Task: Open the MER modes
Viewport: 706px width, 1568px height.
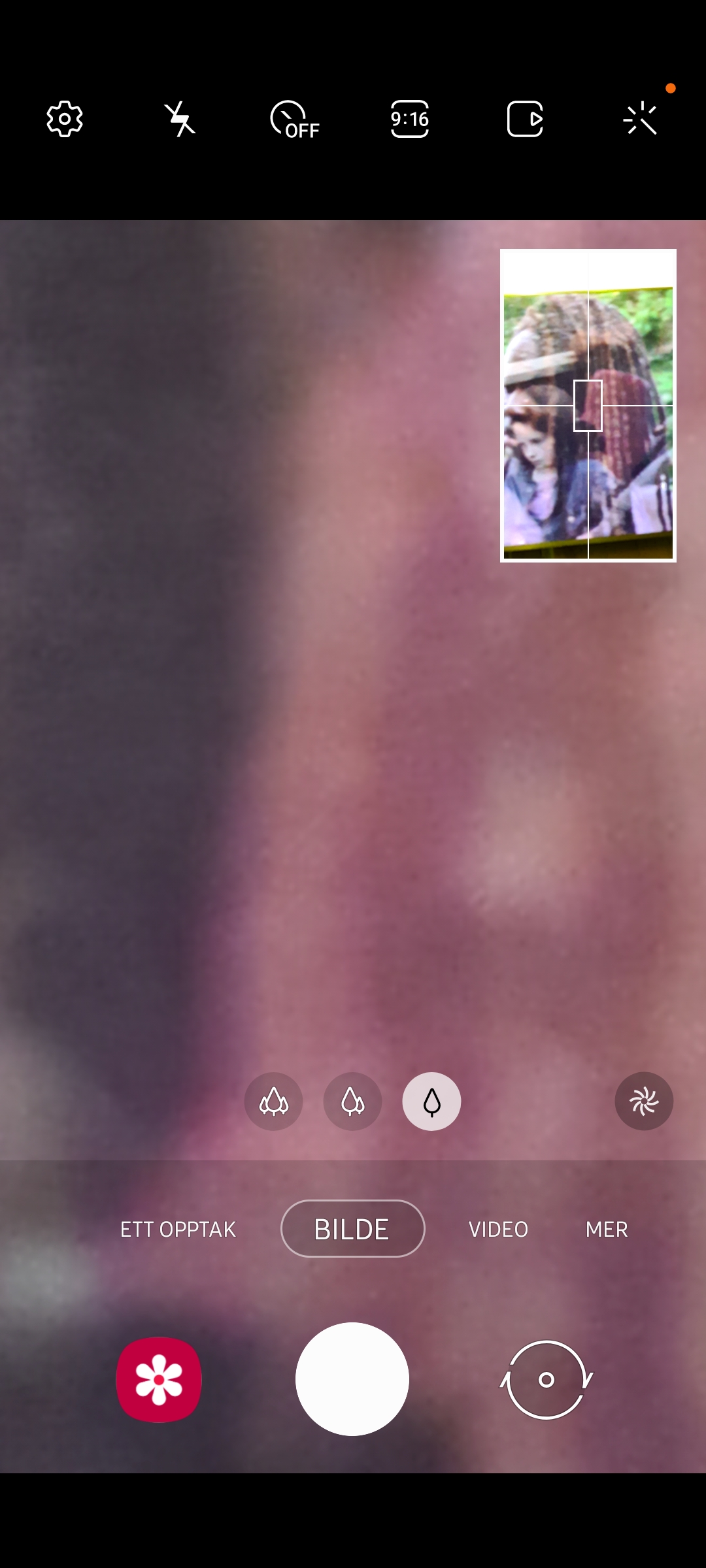Action: [607, 1229]
